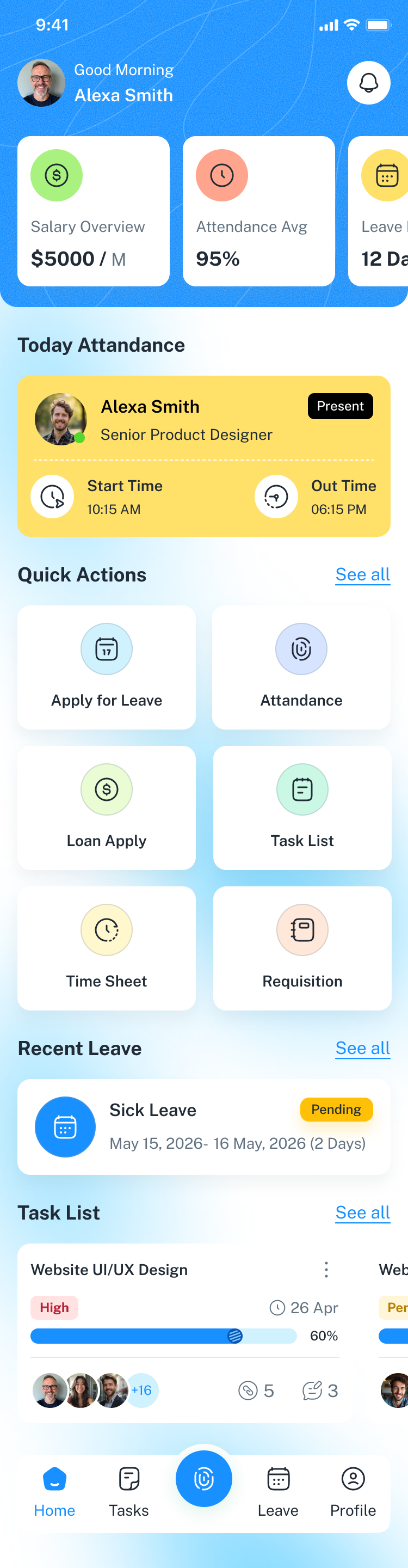See all Quick Actions
Image resolution: width=408 pixels, height=1568 pixels.
click(362, 574)
